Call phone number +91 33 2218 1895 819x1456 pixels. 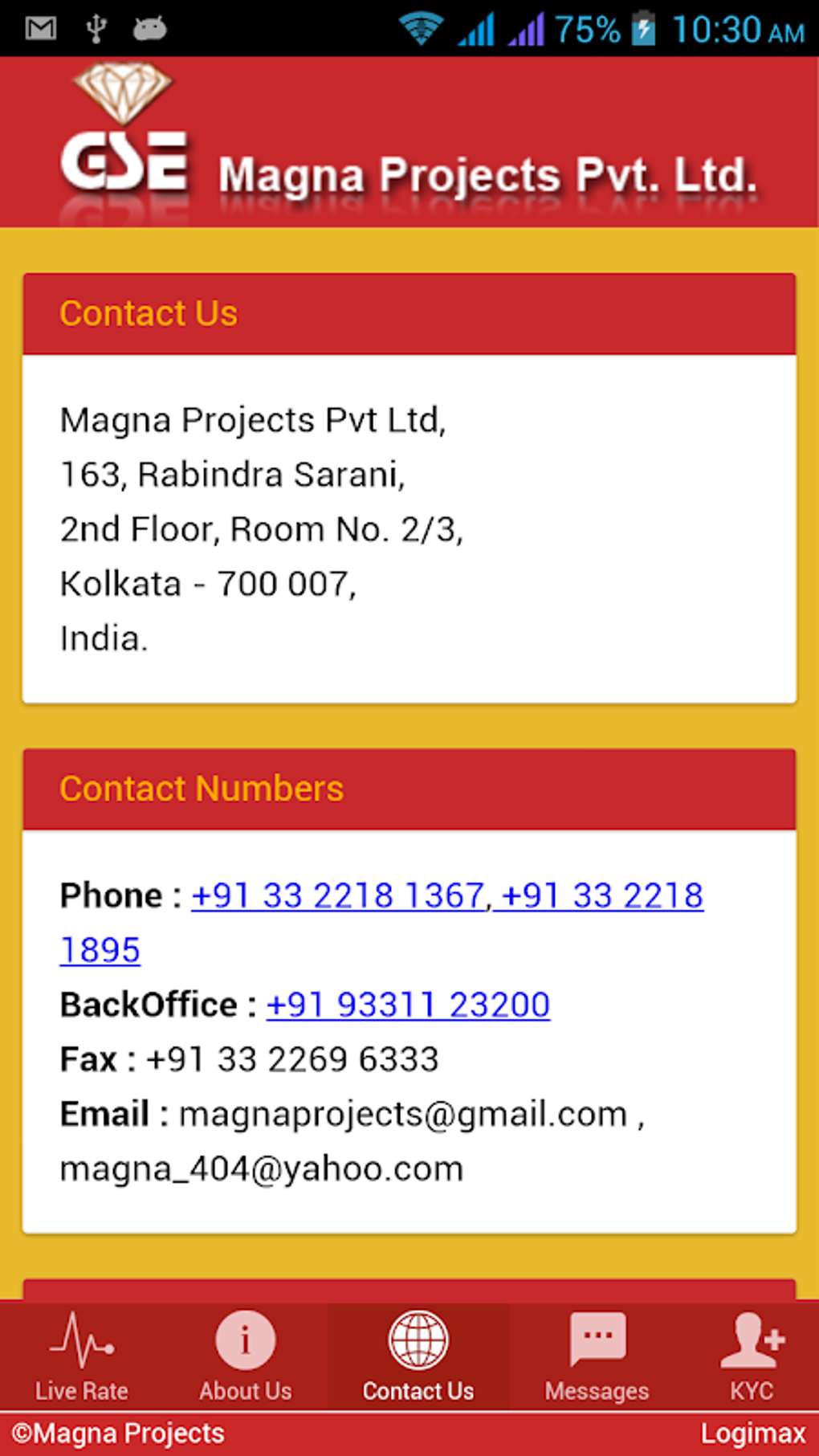pyautogui.click(x=601, y=895)
